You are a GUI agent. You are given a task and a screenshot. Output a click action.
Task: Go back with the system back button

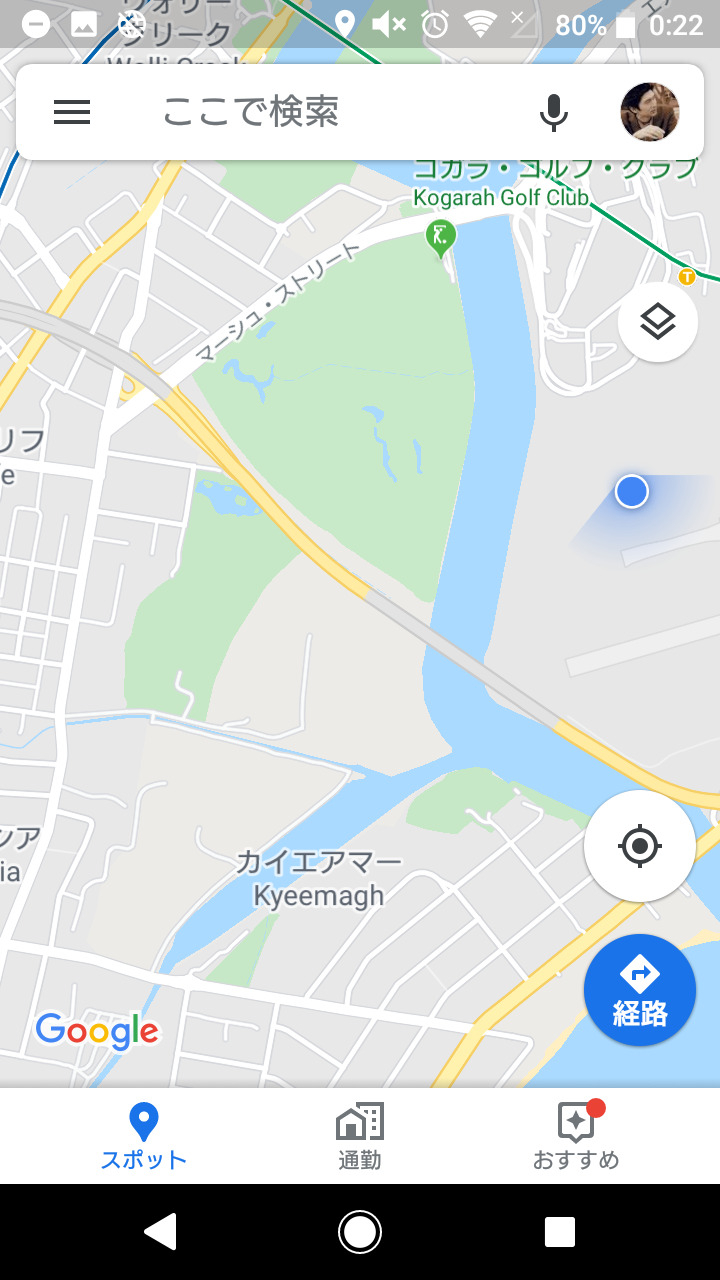click(160, 1232)
